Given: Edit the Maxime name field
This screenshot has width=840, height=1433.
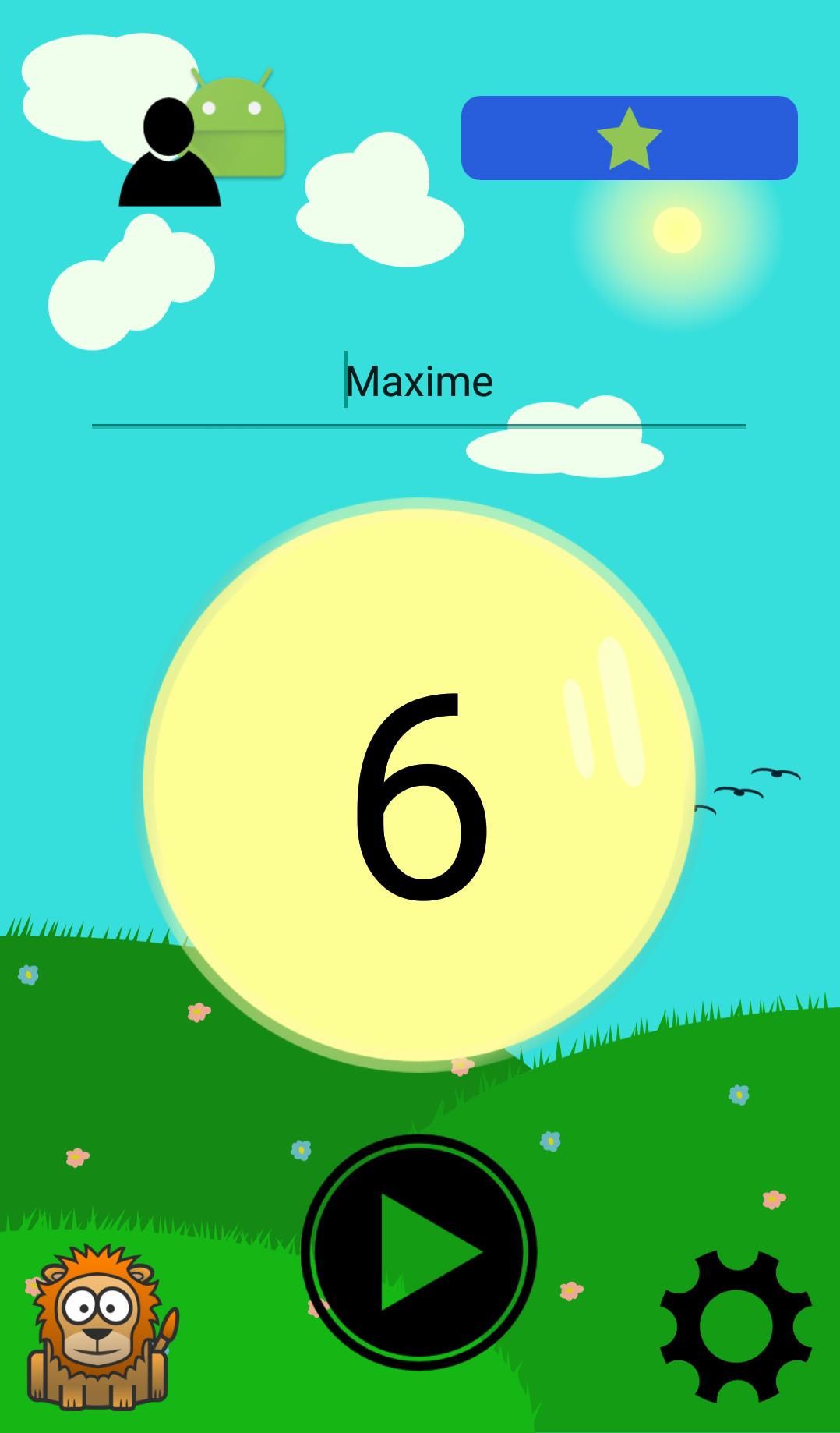Looking at the screenshot, I should pyautogui.click(x=418, y=383).
